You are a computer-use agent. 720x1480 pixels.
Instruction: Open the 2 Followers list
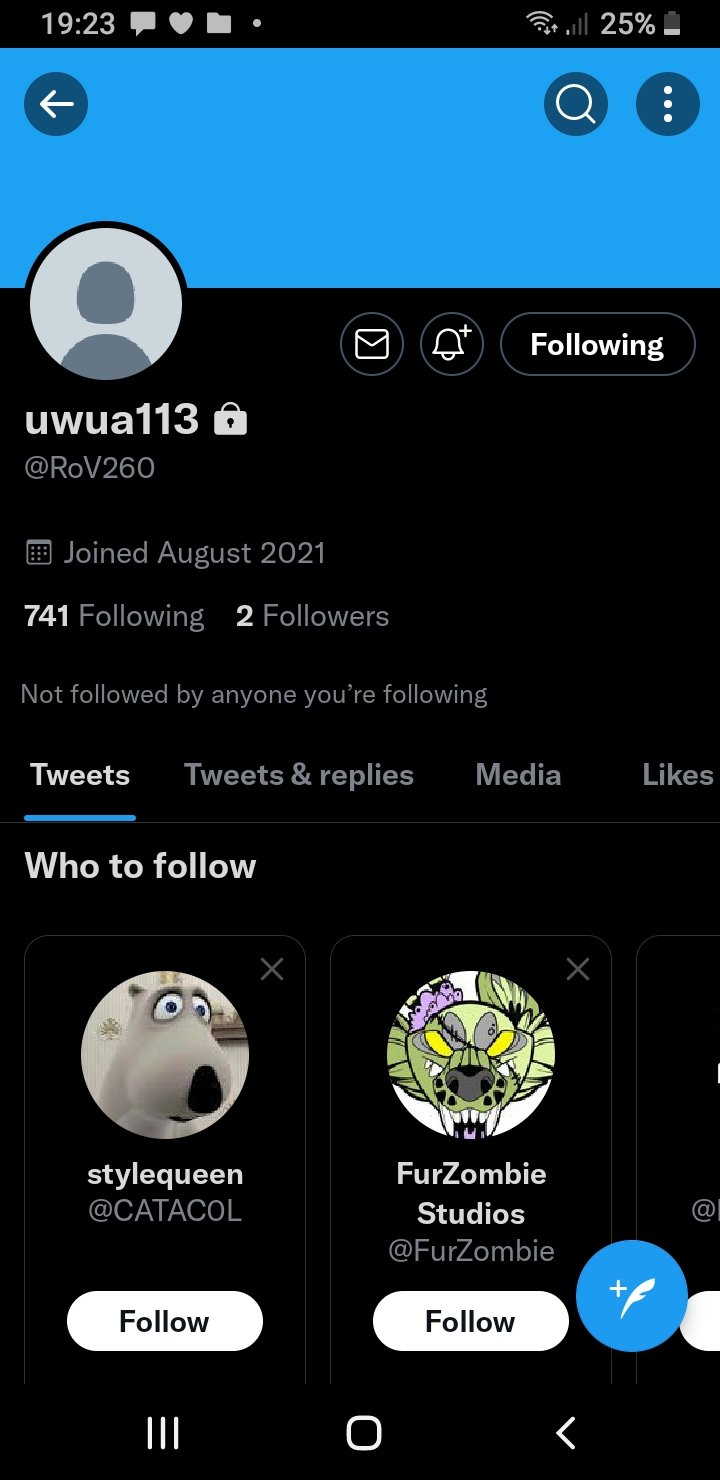312,616
